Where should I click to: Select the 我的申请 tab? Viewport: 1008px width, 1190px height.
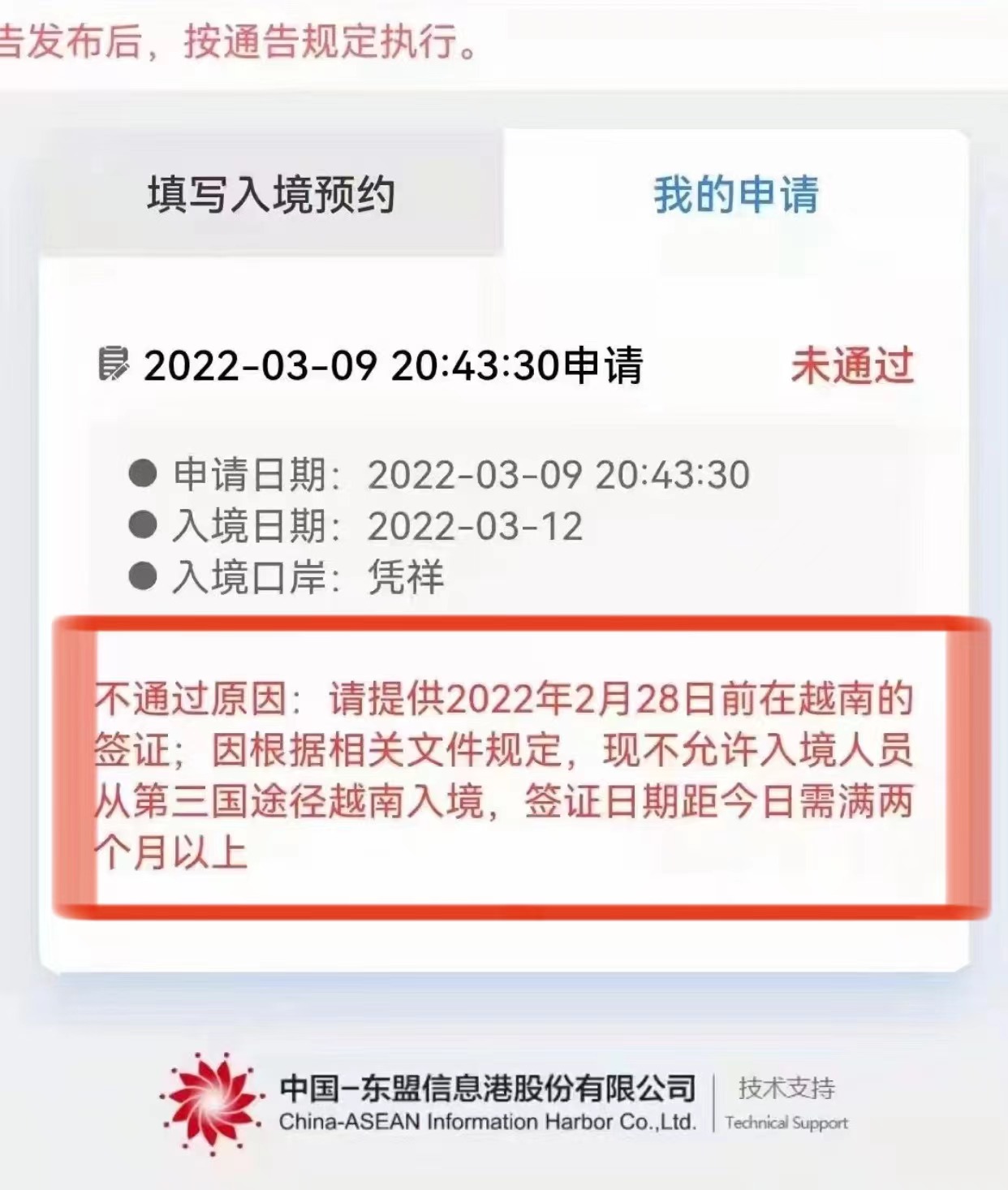(735, 195)
